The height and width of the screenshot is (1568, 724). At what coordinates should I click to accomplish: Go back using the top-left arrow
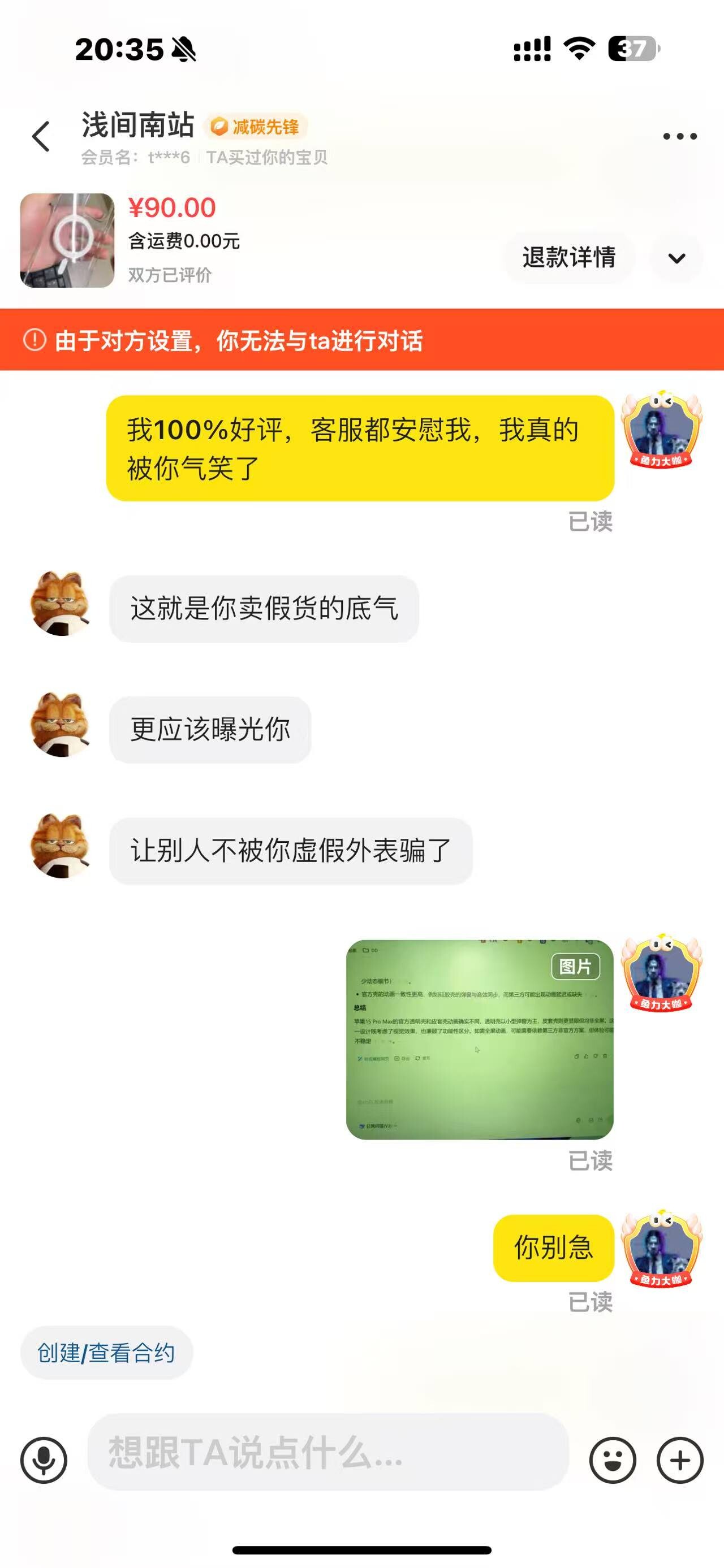(x=41, y=136)
